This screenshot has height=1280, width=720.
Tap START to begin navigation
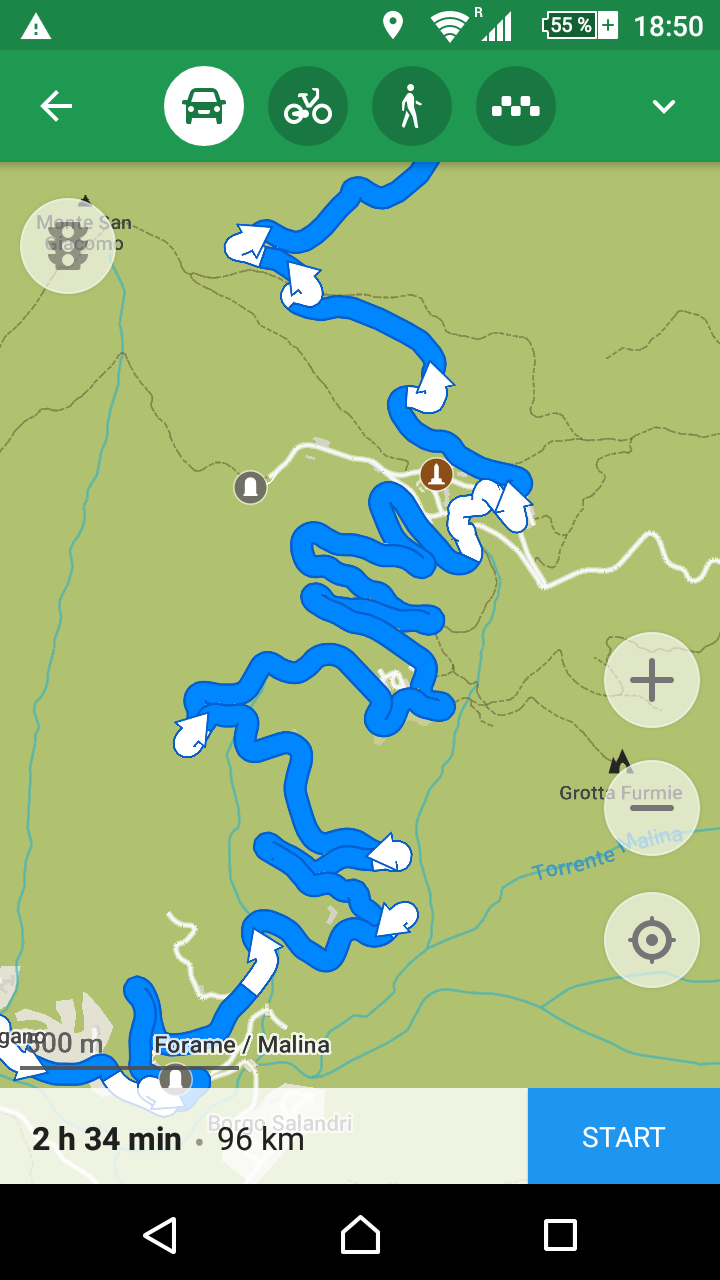point(623,1137)
